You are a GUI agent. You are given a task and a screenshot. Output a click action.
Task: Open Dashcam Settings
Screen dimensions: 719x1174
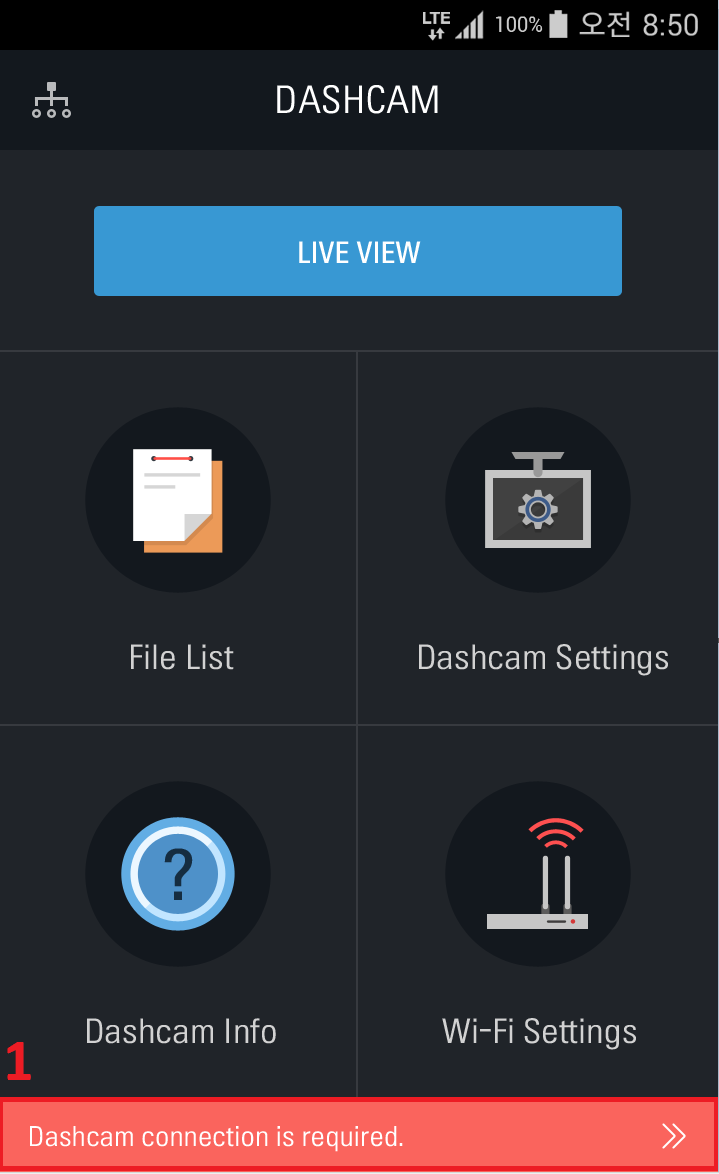[538, 540]
